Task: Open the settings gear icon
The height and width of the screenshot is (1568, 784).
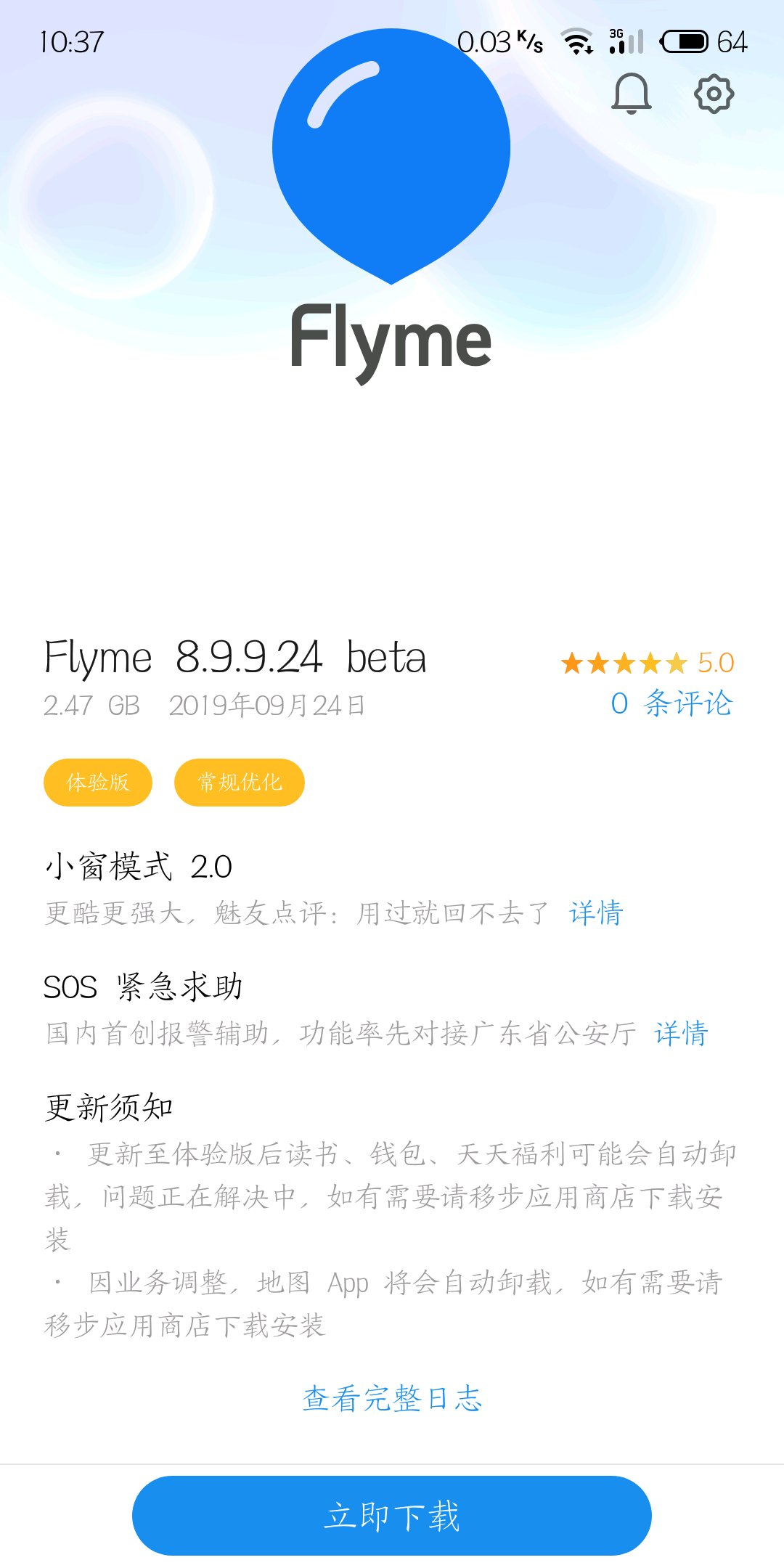Action: [714, 94]
